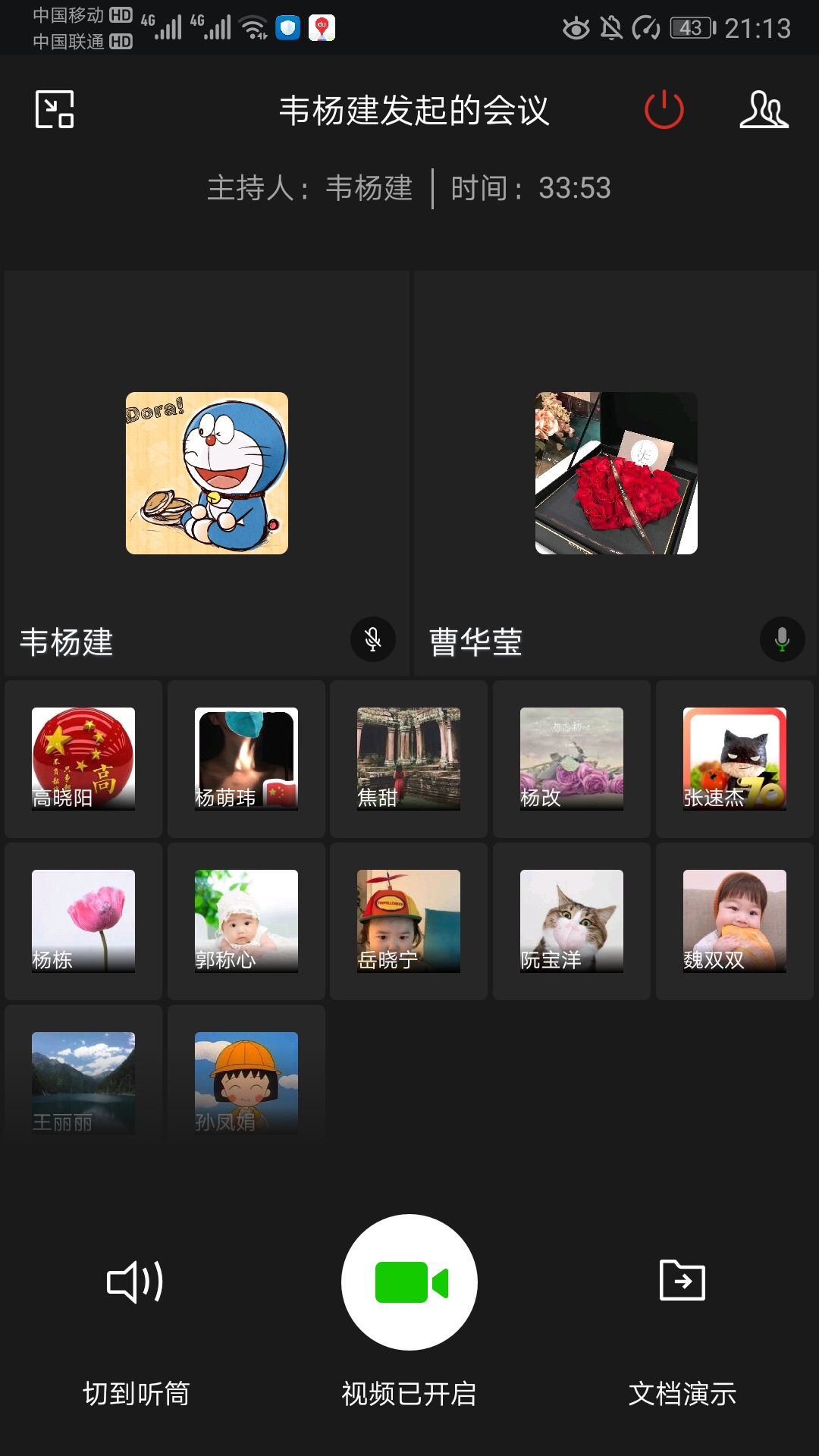End the meeting with the power icon
Screen dimensions: 819x1456
point(664,110)
